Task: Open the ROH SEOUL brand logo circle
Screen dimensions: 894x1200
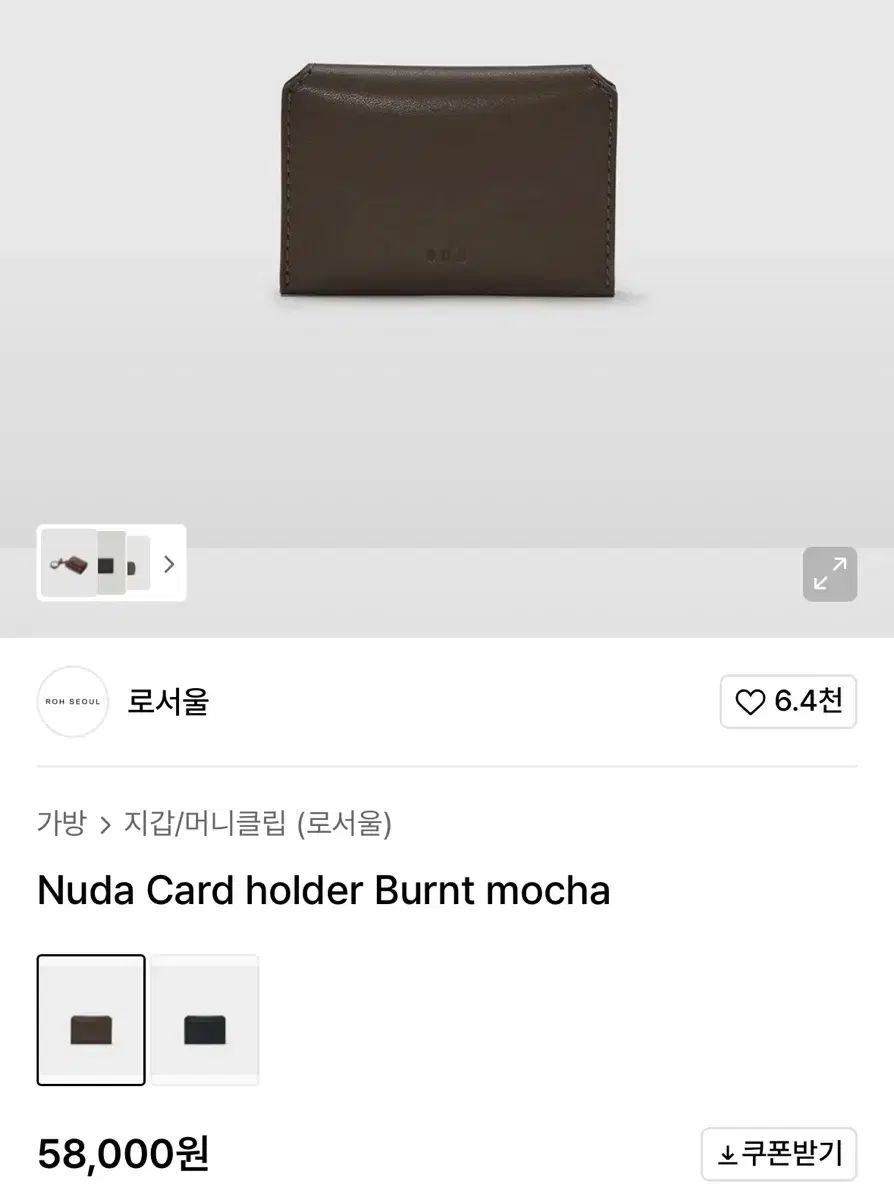Action: [x=71, y=701]
